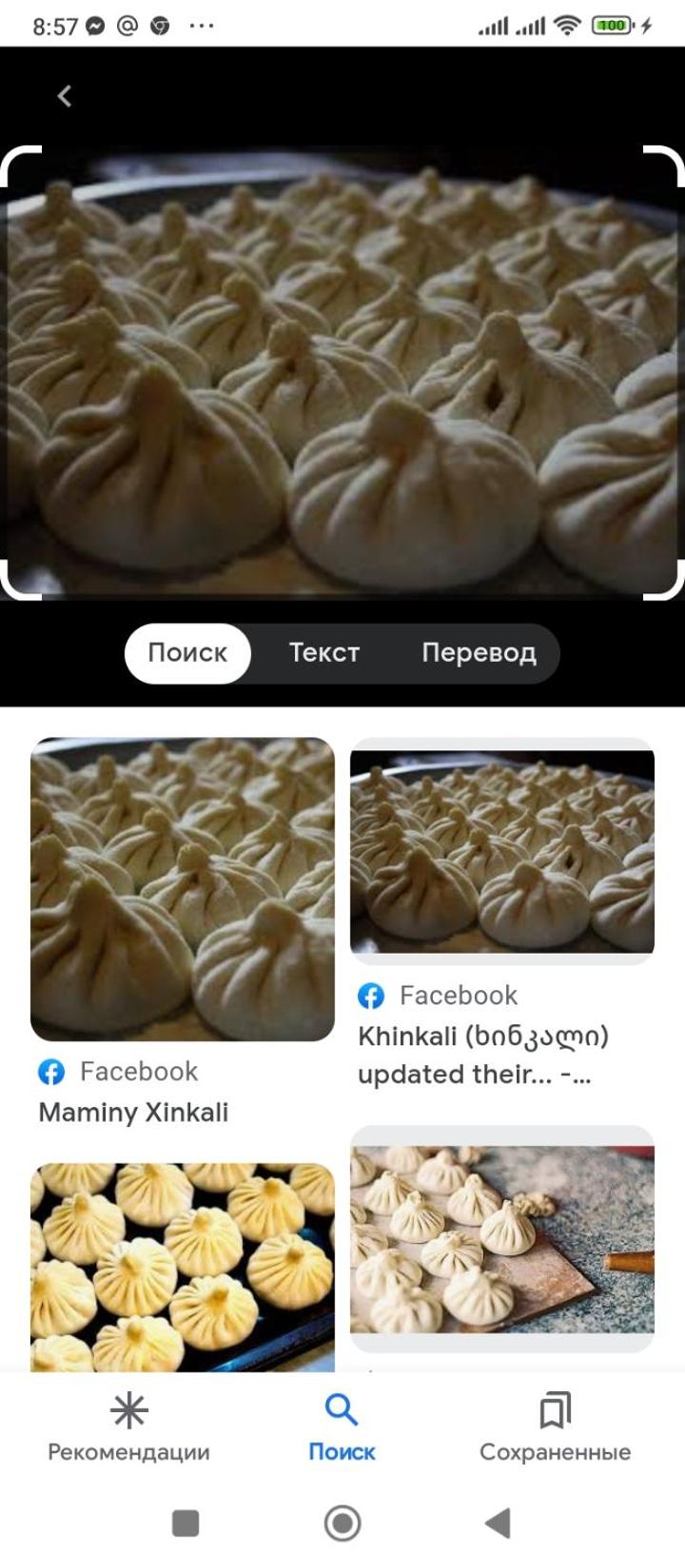Select the Поиск mode chip
The width and height of the screenshot is (685, 1568).
point(187,652)
